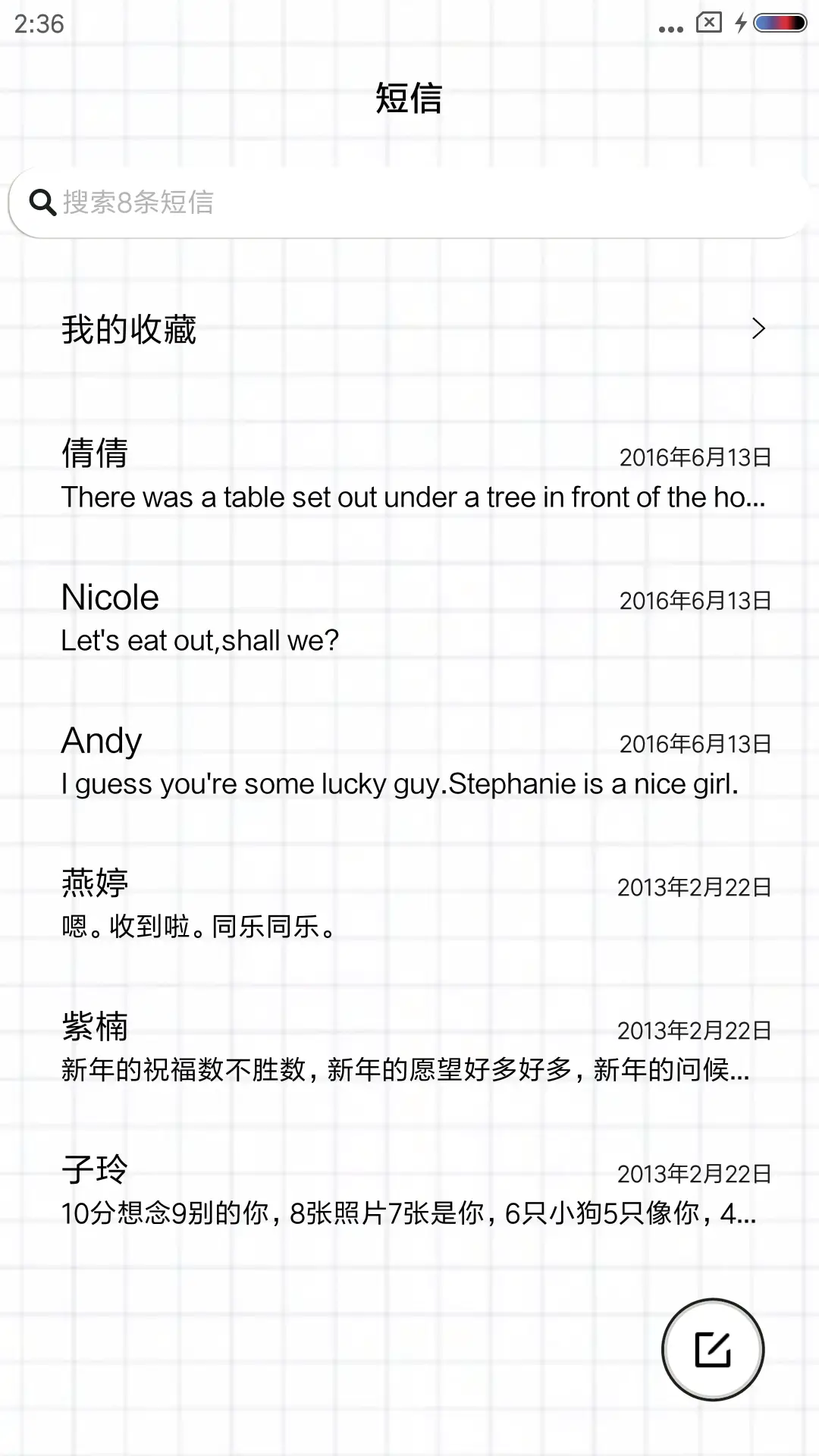Tap Nicole's message preview text
The width and height of the screenshot is (819, 1456).
point(199,640)
